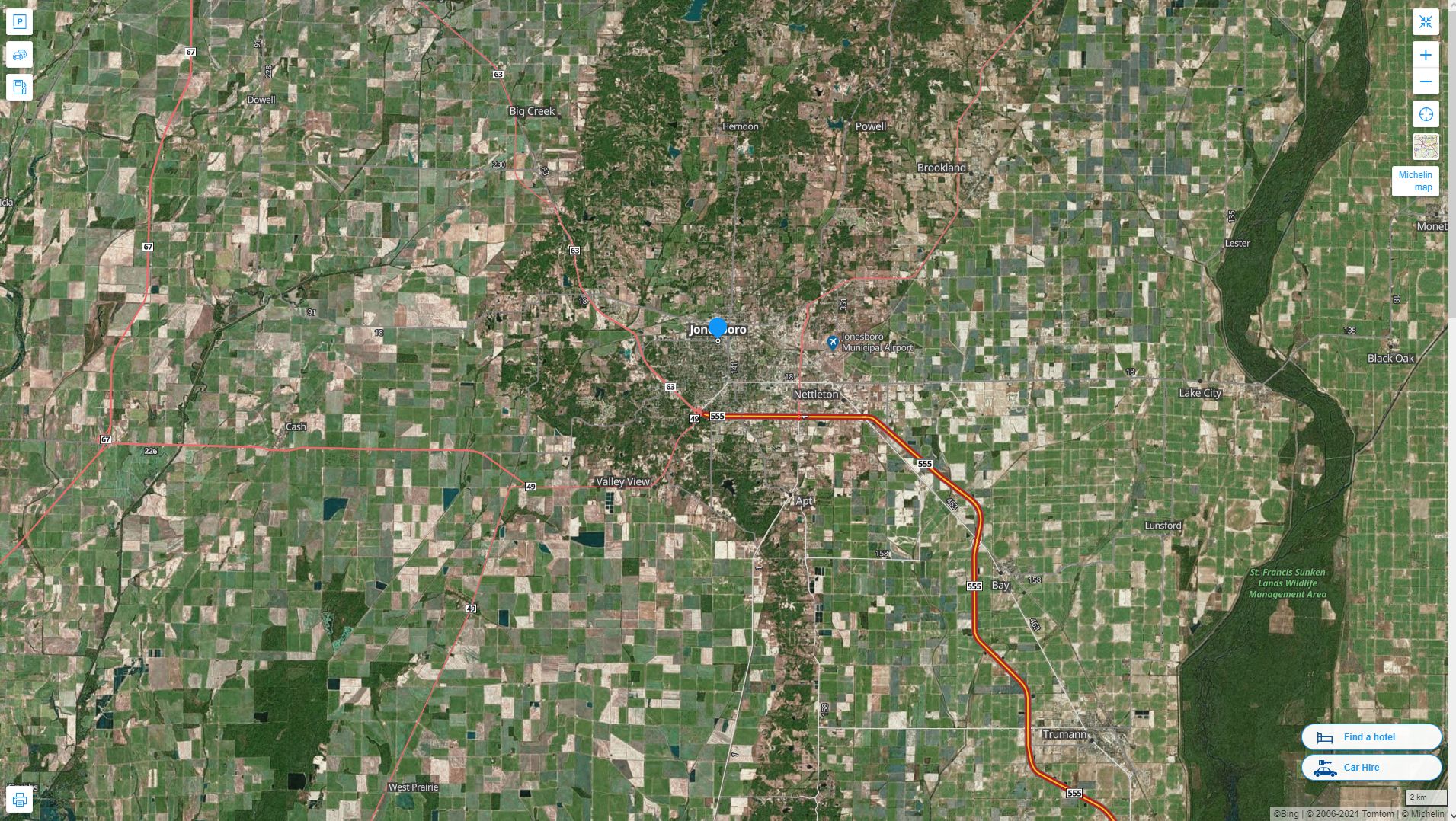Toggle traffic layer with cars icon
The width and height of the screenshot is (1456, 821).
coord(20,55)
